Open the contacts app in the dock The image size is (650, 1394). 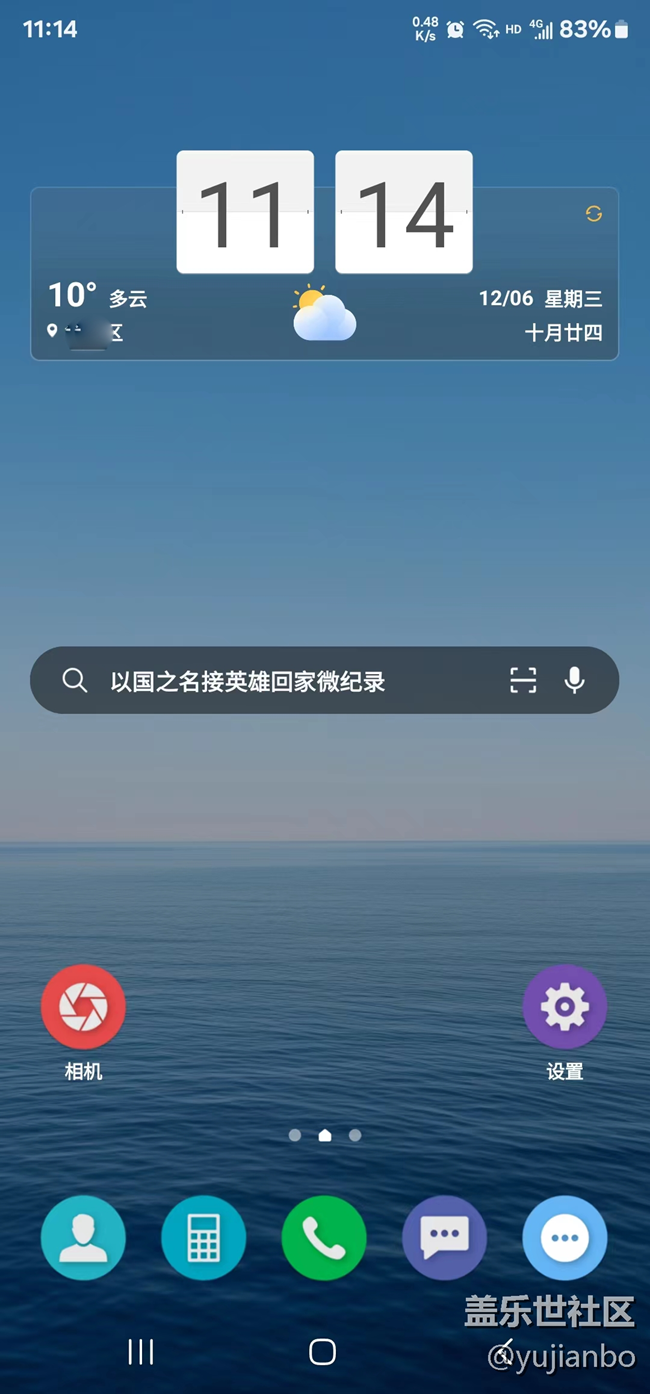tap(83, 1238)
